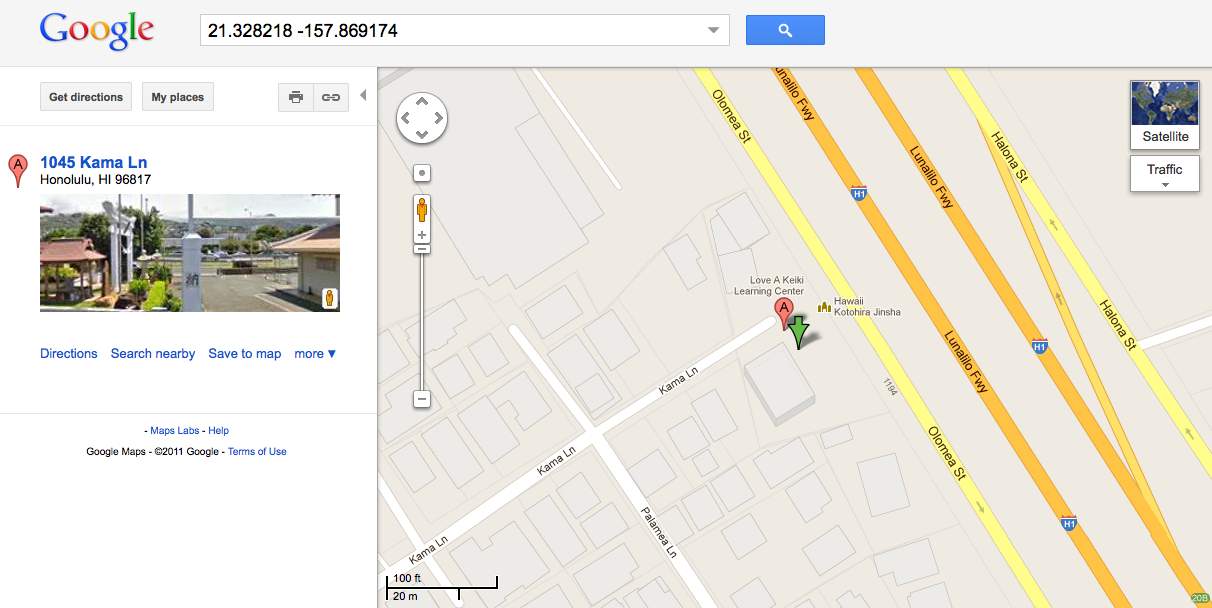
Task: Print the map
Action: coord(296,97)
